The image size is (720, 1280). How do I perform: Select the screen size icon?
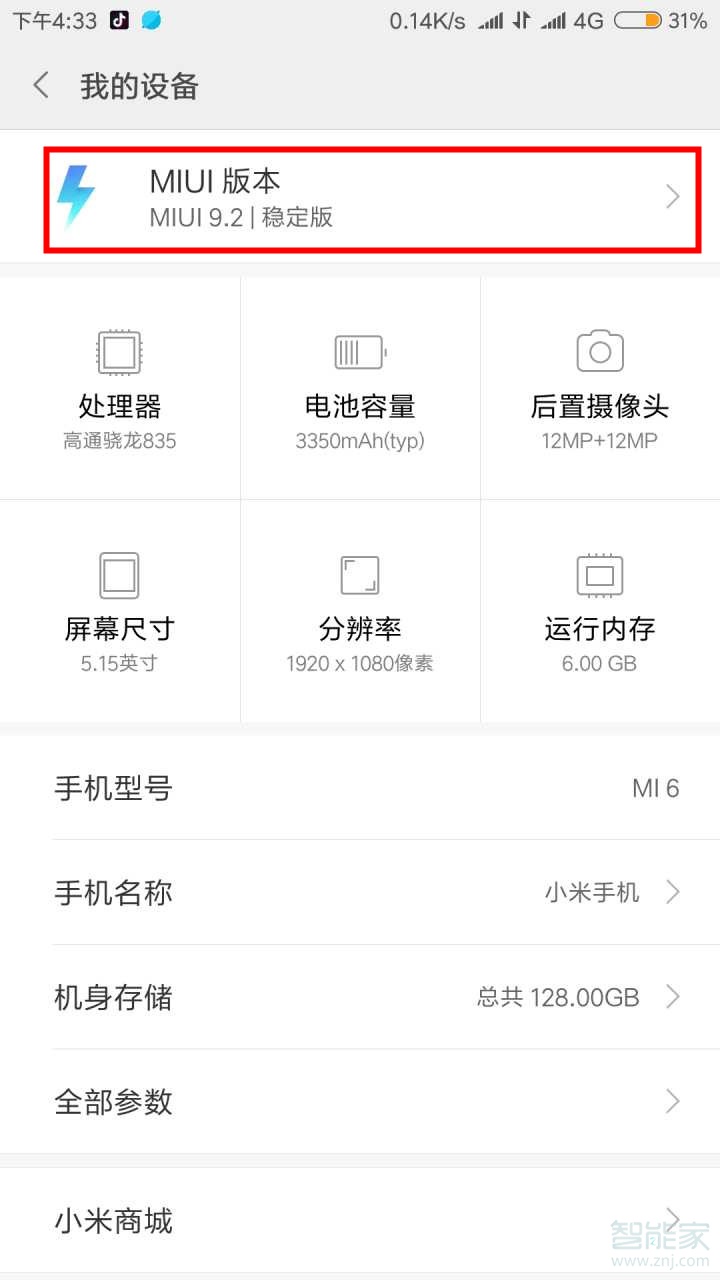119,575
